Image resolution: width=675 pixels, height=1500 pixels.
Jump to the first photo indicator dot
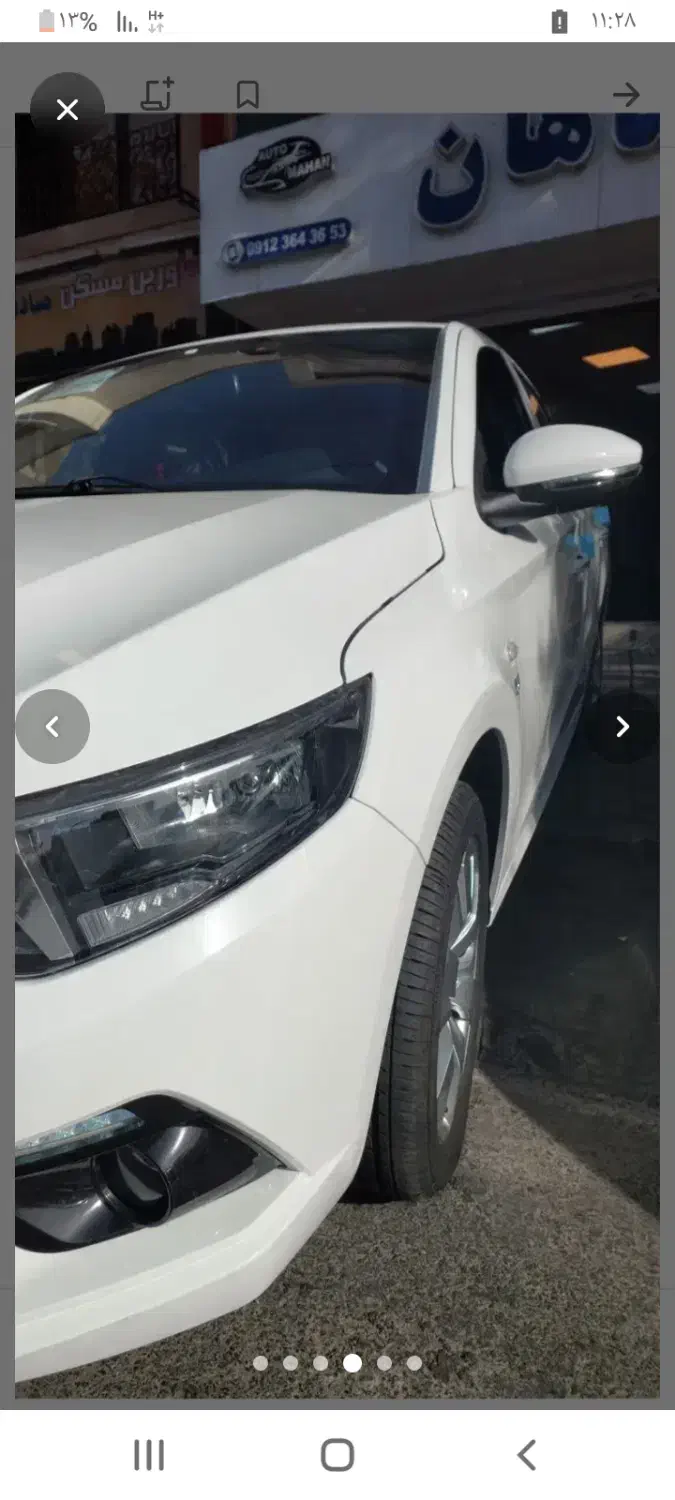point(260,1363)
